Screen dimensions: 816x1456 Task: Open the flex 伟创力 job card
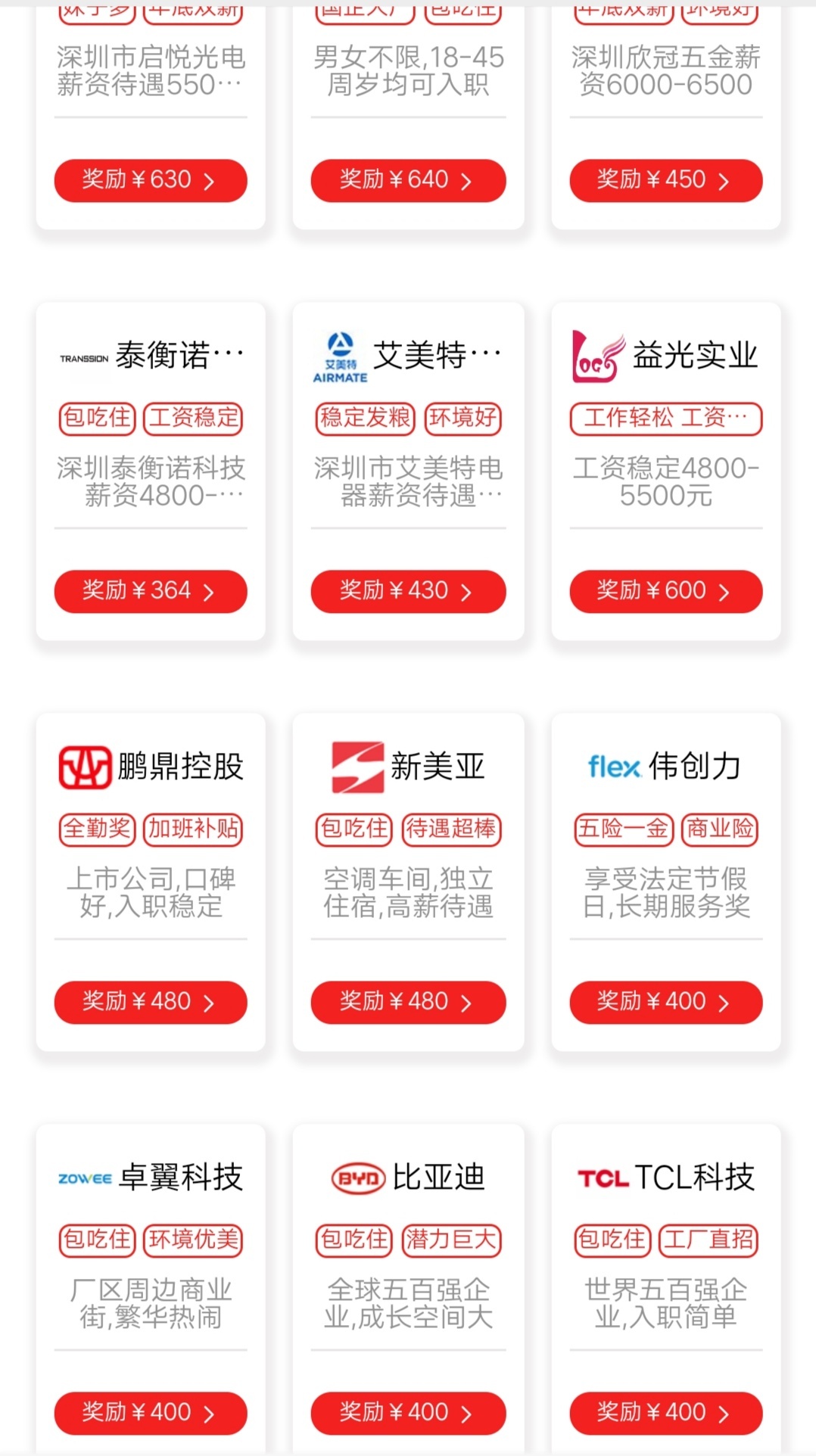pos(666,882)
